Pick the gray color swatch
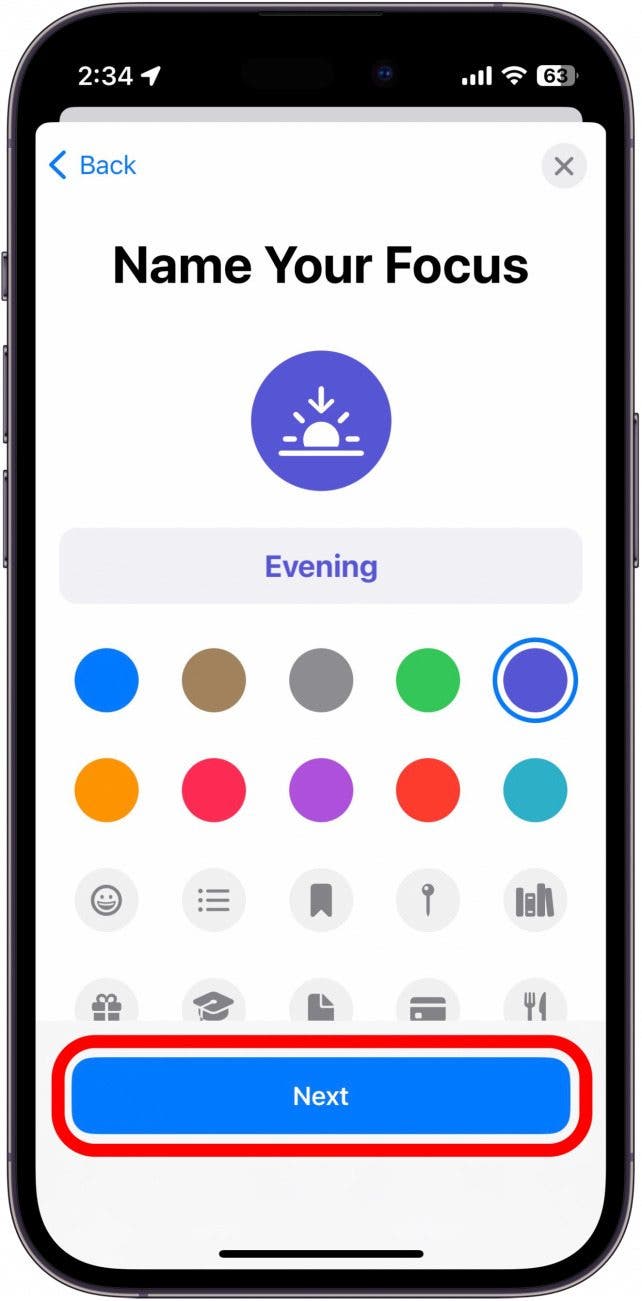This screenshot has width=642, height=1301. point(321,680)
